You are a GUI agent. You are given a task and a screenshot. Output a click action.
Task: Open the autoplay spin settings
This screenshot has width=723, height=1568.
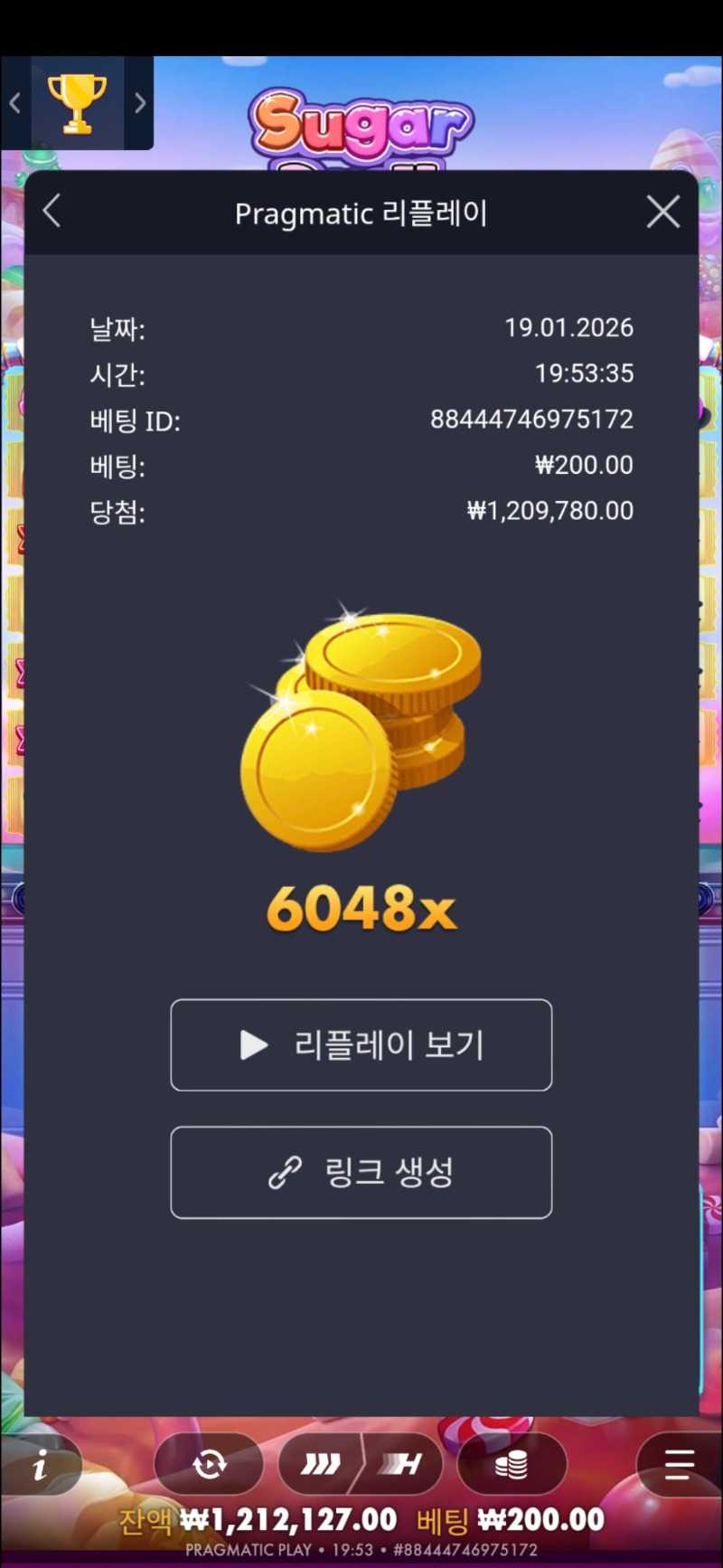[x=209, y=1464]
